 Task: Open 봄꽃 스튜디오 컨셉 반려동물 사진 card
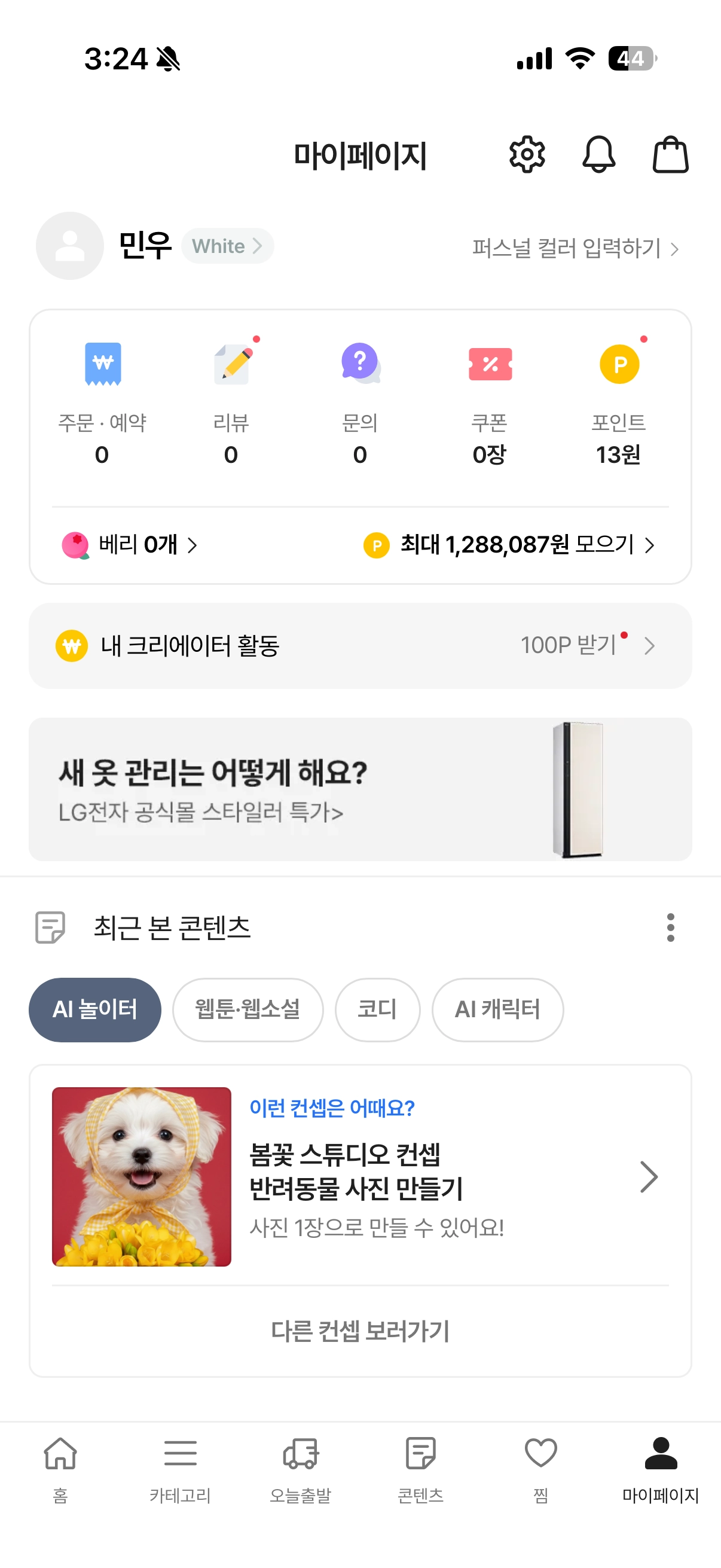click(x=360, y=1176)
